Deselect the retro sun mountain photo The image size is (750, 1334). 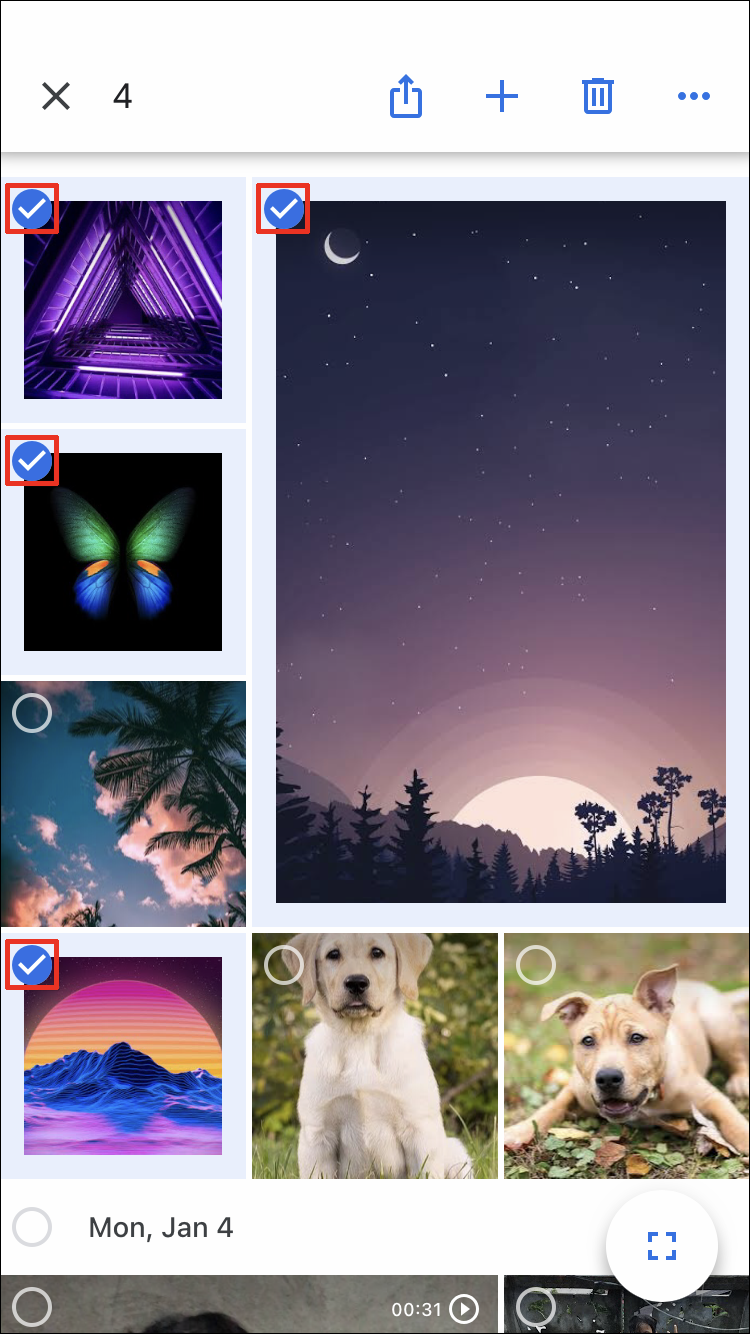coord(32,965)
